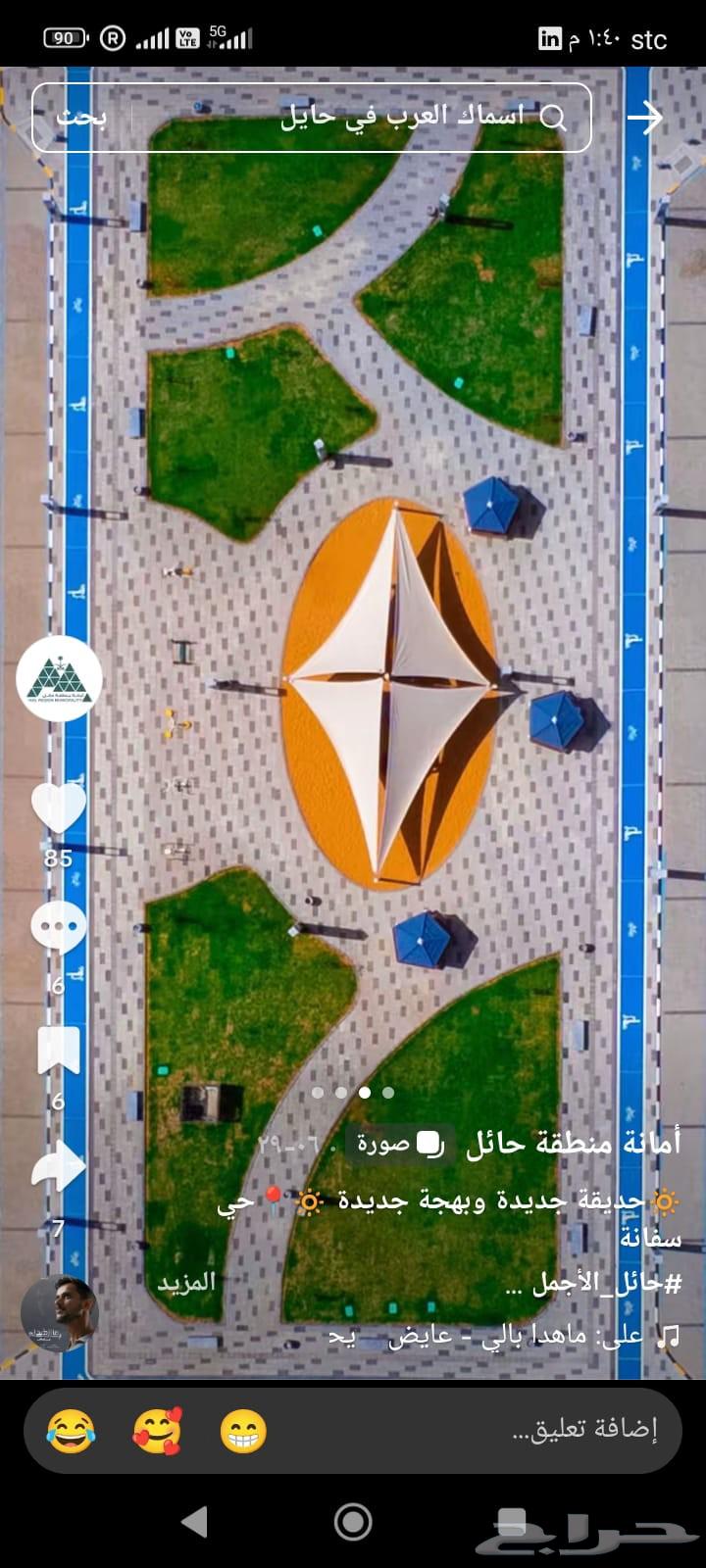Share this post via arrow icon
Viewport: 706px width, 1568px height.
59,1168
